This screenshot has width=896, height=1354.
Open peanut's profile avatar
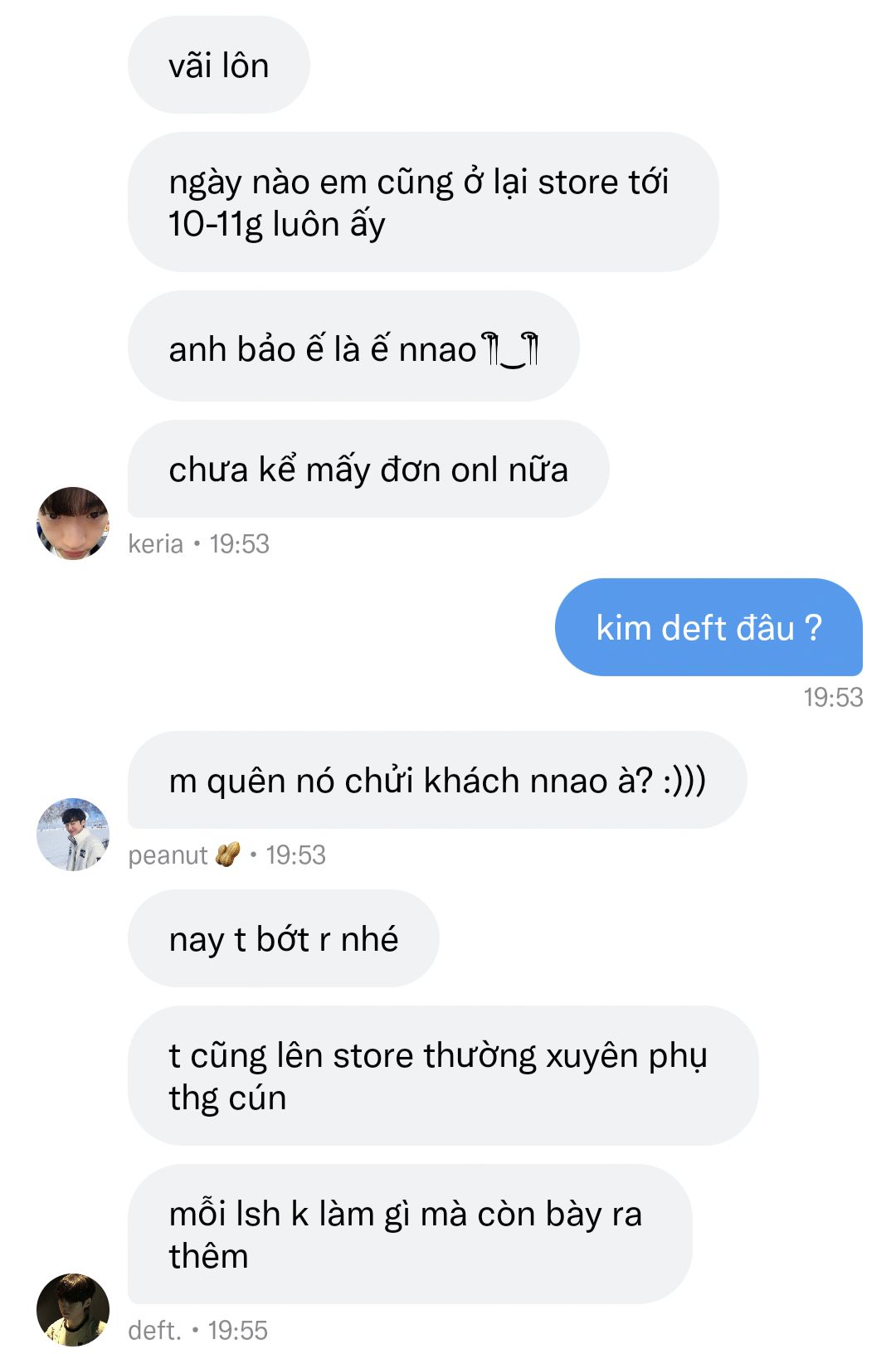point(73,834)
